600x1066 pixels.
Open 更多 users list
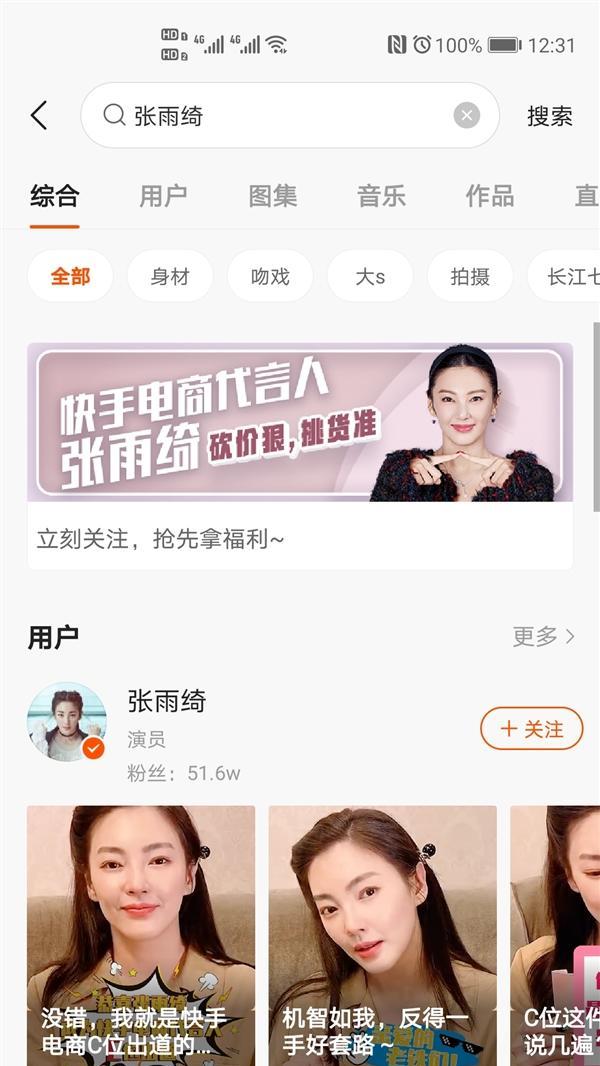pyautogui.click(x=543, y=637)
